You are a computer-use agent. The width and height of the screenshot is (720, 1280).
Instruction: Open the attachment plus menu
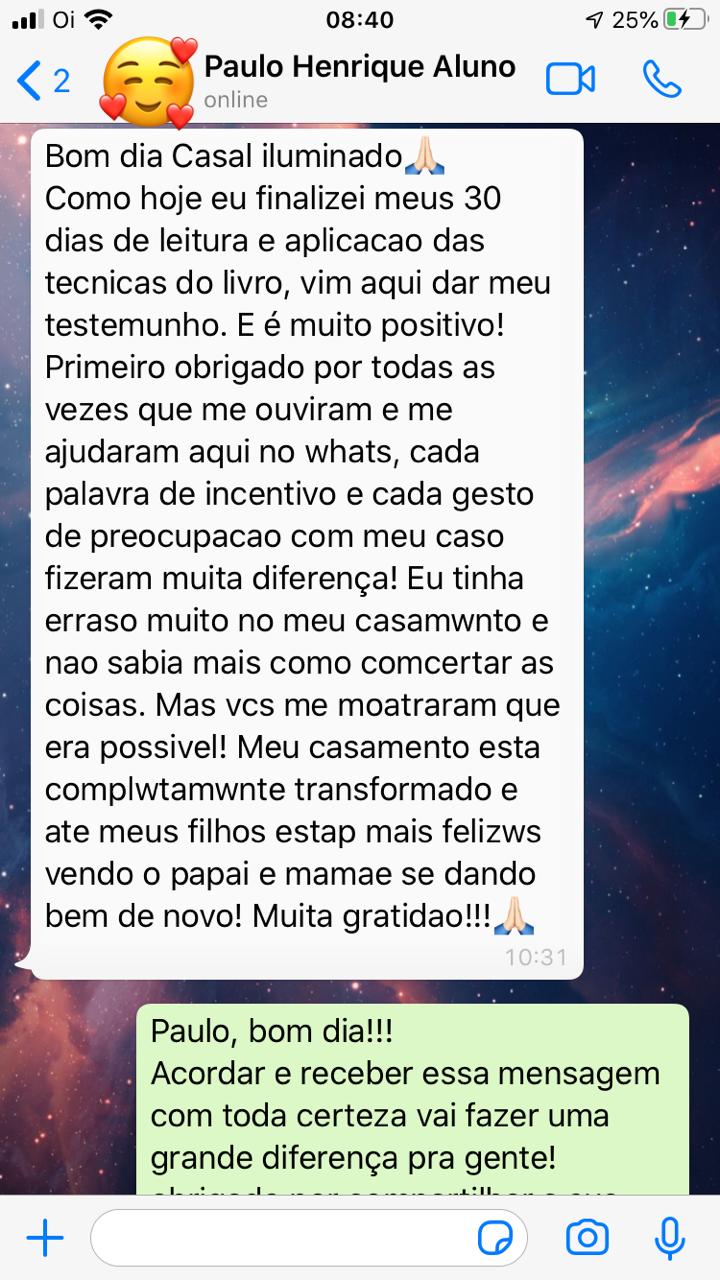[44, 1239]
